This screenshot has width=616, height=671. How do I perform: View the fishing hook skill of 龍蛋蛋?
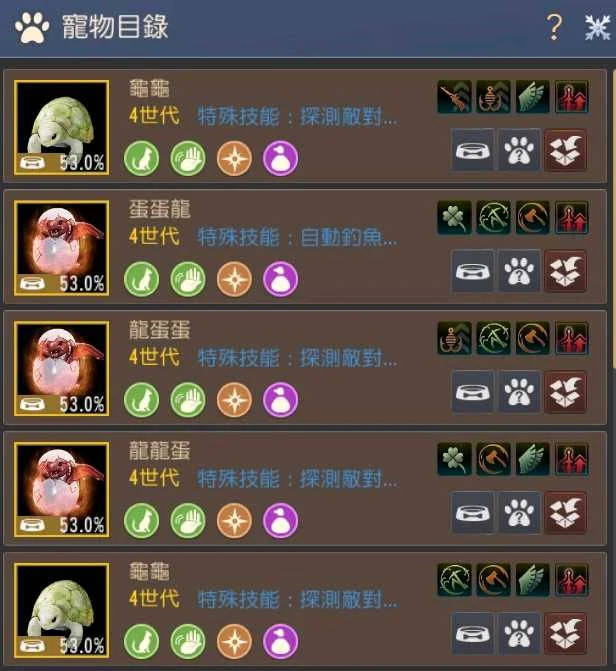454,338
